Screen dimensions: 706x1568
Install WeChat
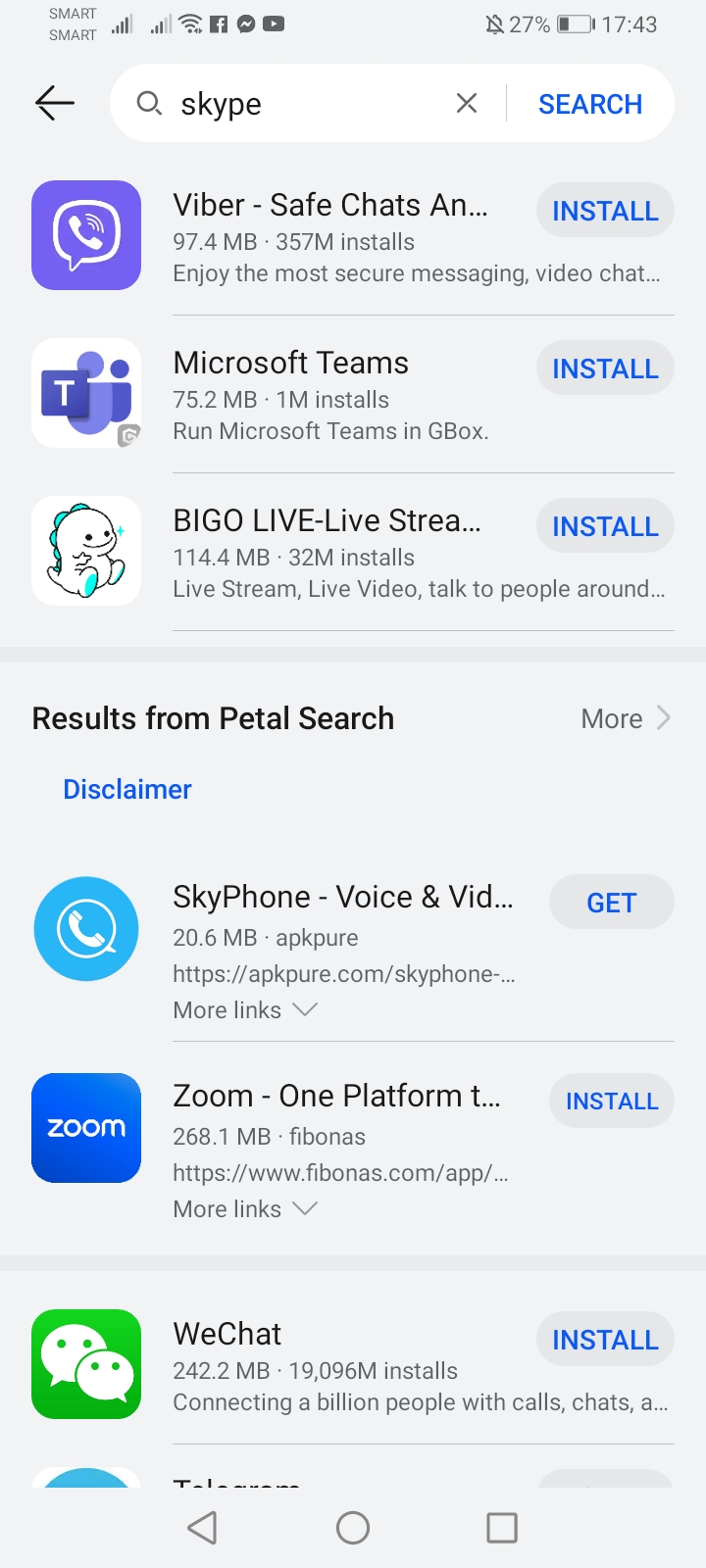coord(605,1340)
